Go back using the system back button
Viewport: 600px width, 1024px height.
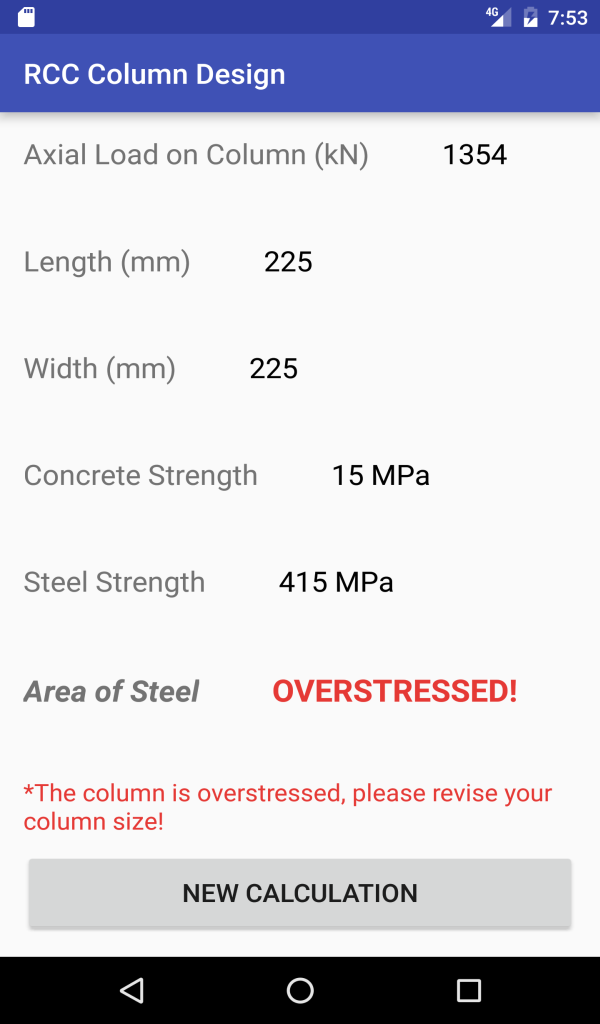[x=131, y=990]
